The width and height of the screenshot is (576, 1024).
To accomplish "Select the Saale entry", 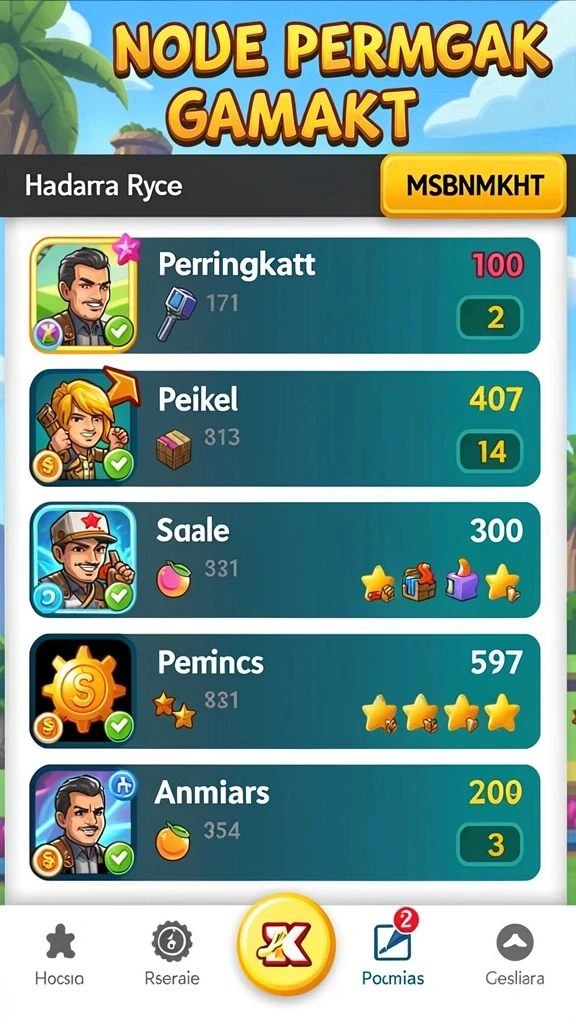I will click(x=285, y=560).
